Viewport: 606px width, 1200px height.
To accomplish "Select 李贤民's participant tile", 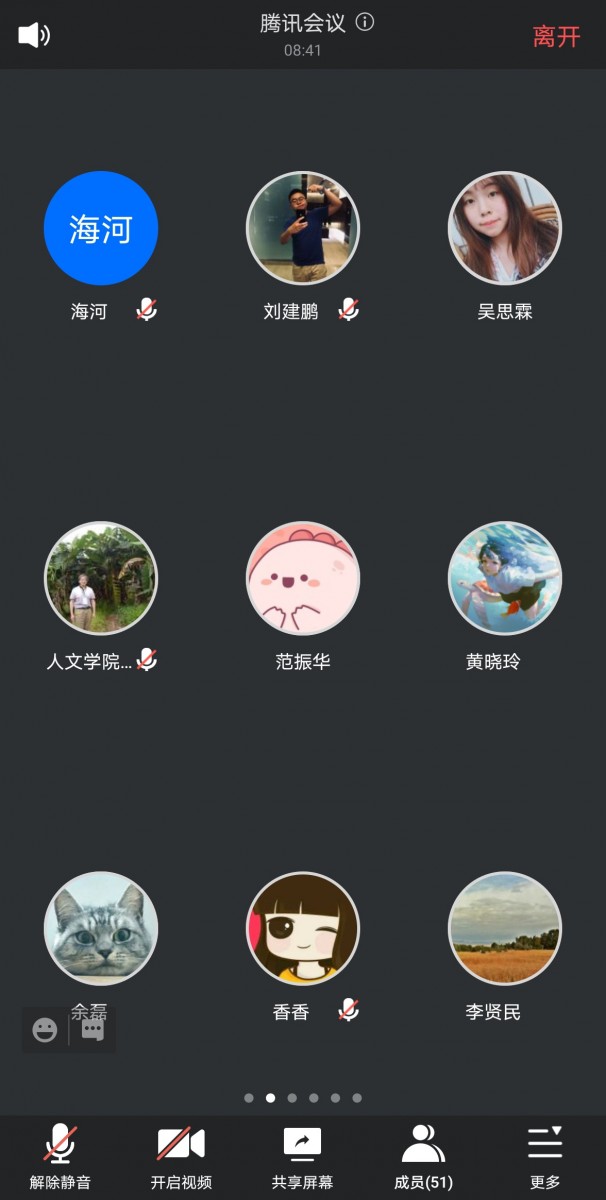I will click(505, 929).
